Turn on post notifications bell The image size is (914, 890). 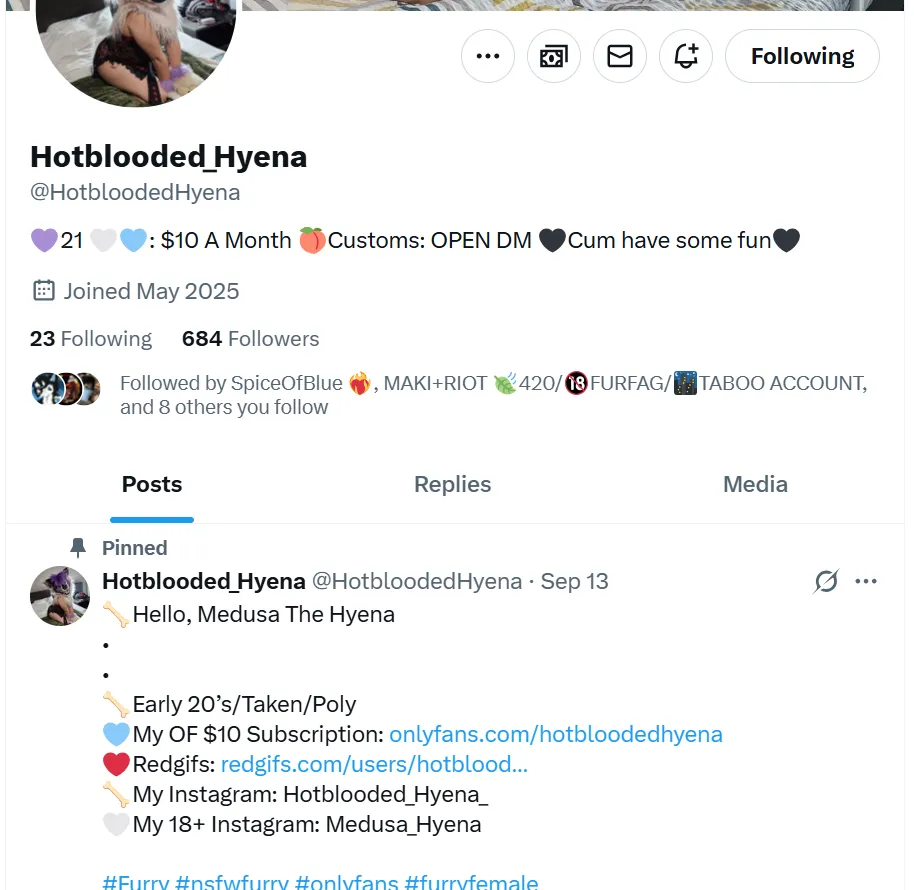(x=686, y=56)
